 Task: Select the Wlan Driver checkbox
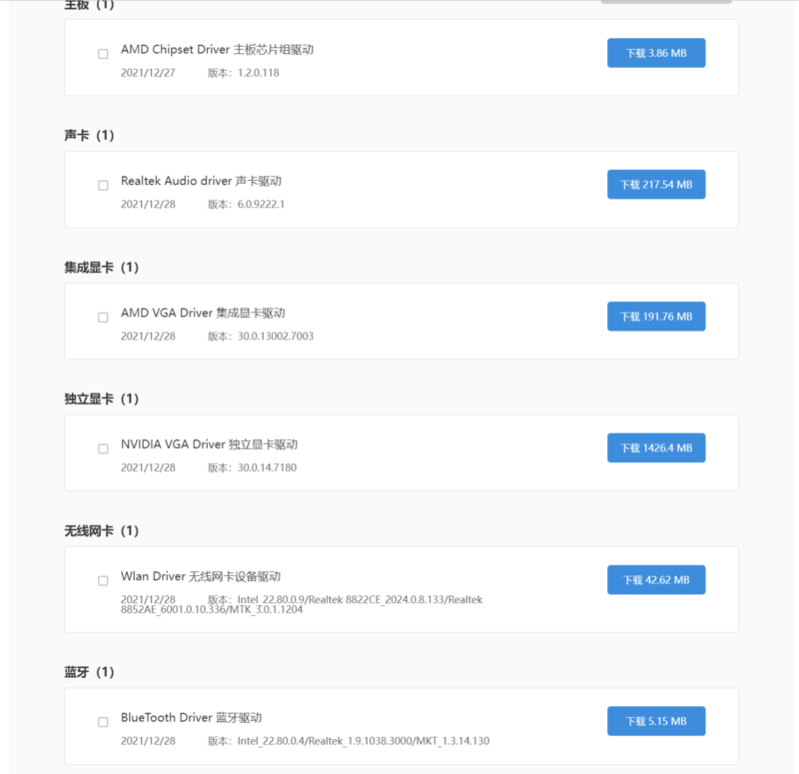tap(103, 581)
